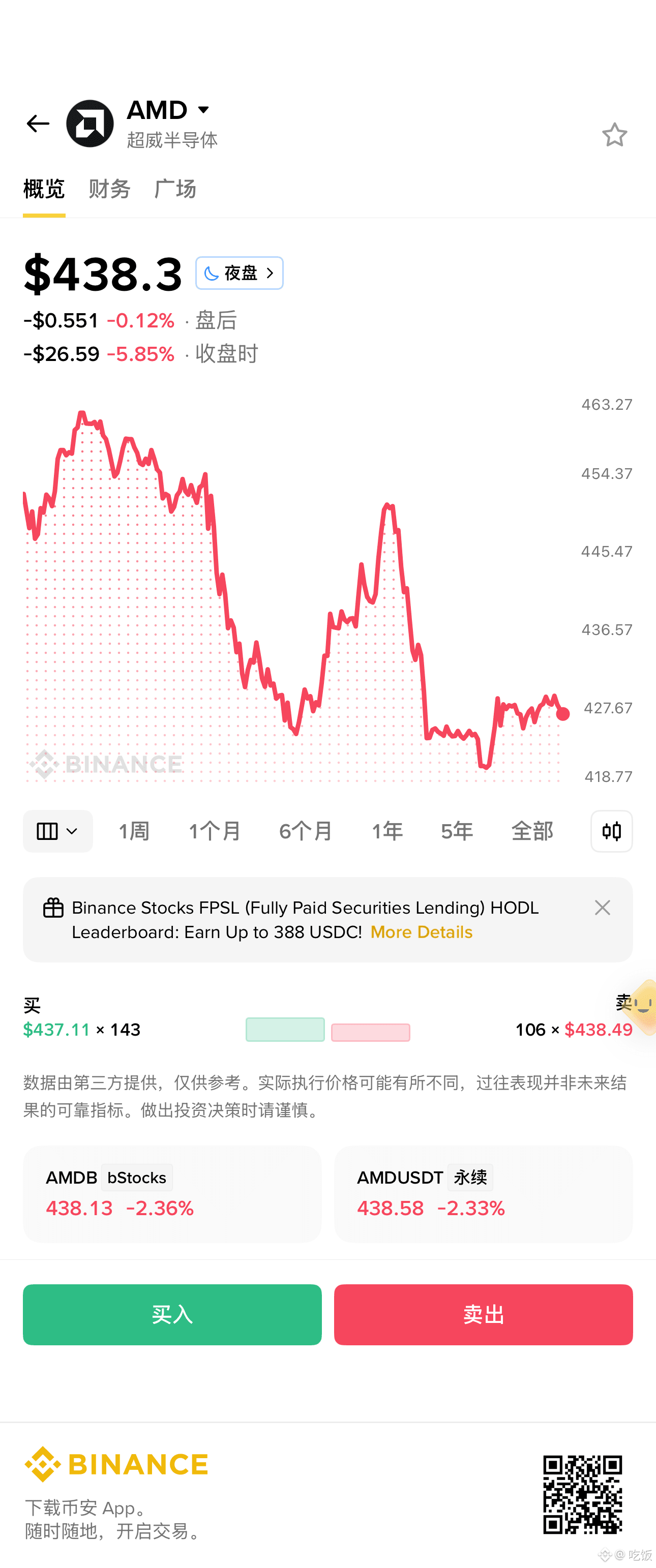Open the AMDB bStocks card

(x=172, y=1193)
